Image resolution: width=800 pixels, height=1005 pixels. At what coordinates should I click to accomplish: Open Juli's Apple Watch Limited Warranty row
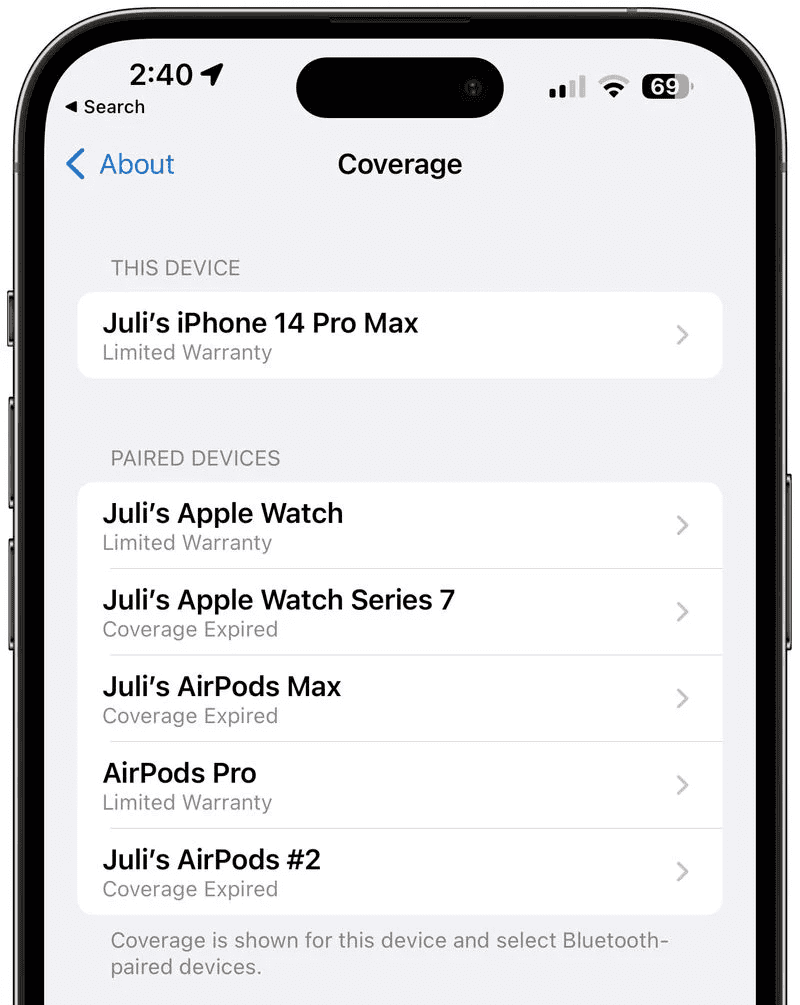(399, 525)
